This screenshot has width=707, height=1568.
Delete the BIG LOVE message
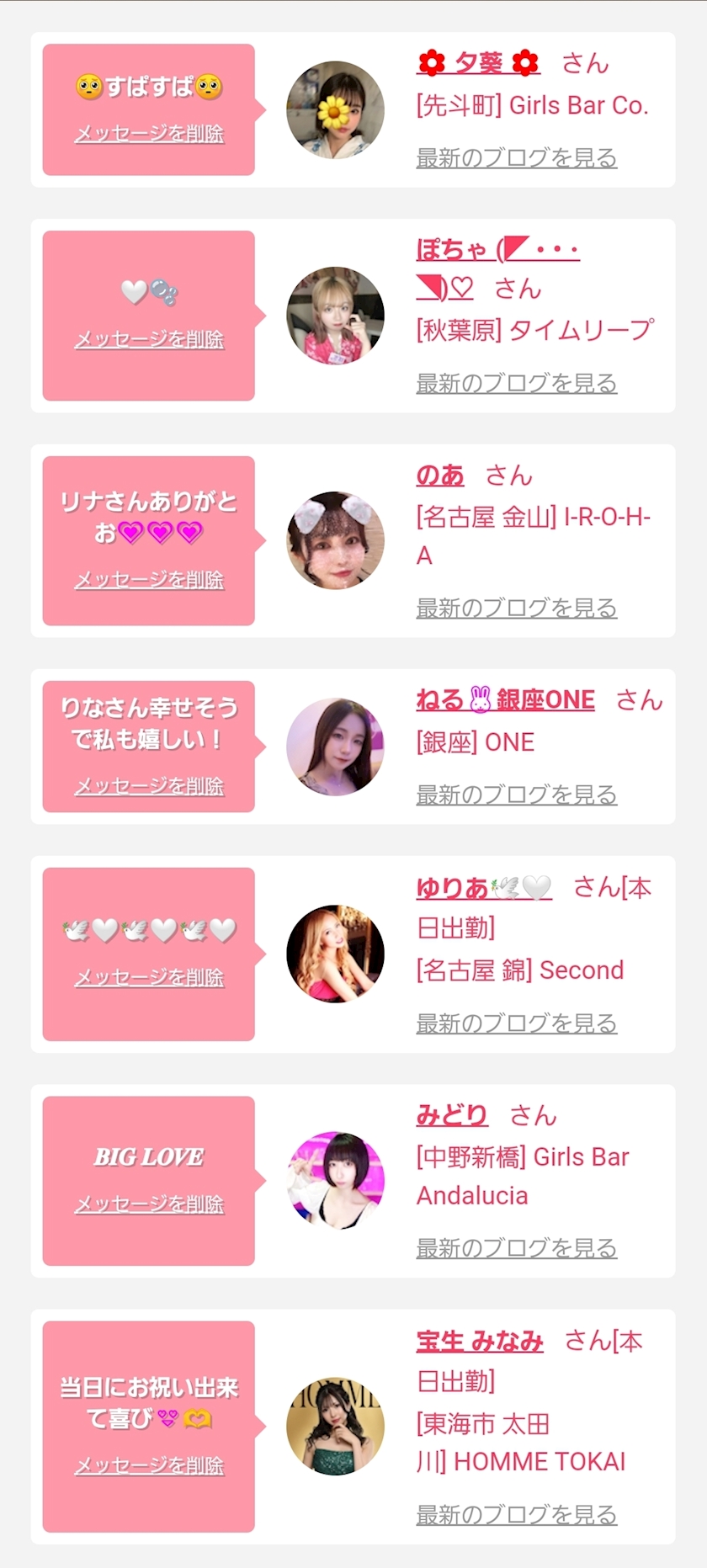[149, 1204]
